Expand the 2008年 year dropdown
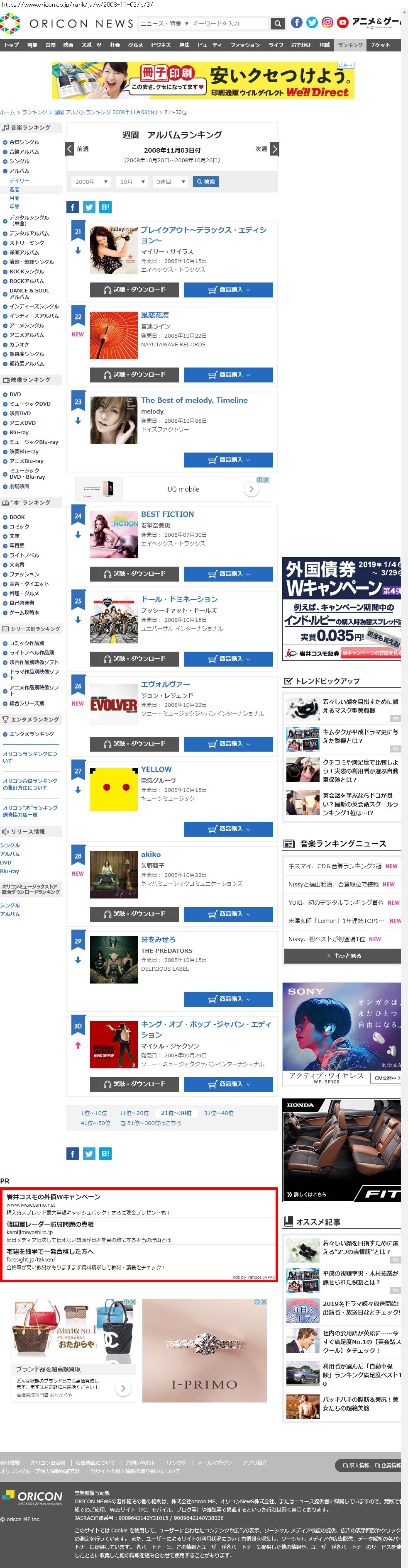 (91, 182)
